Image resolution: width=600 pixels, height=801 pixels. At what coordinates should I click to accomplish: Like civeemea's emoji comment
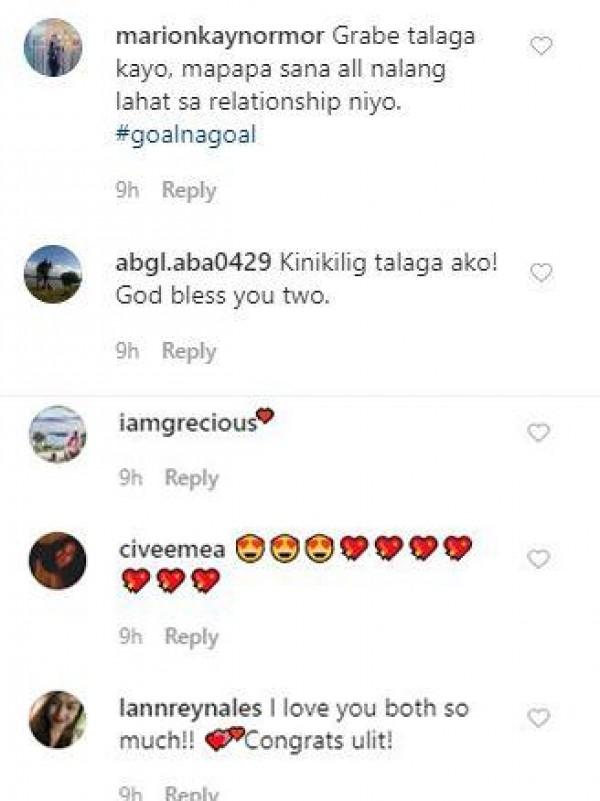tap(538, 559)
